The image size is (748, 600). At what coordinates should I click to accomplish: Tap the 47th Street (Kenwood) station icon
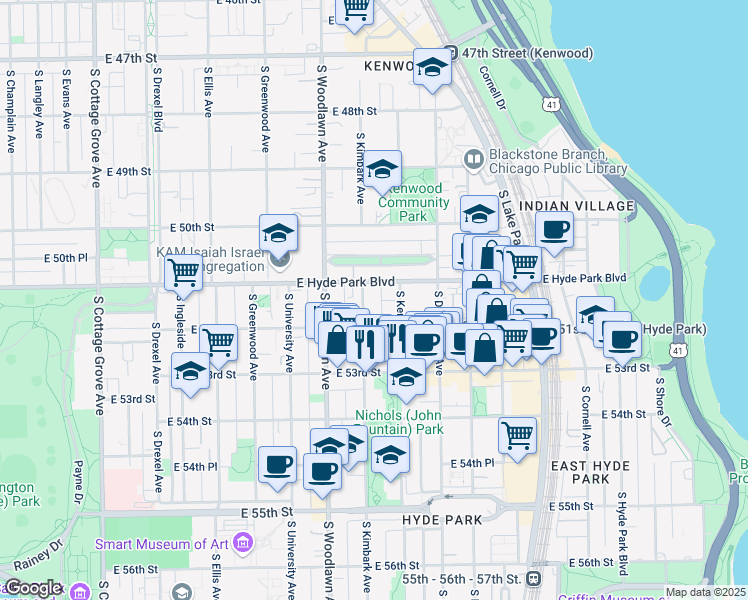450,52
